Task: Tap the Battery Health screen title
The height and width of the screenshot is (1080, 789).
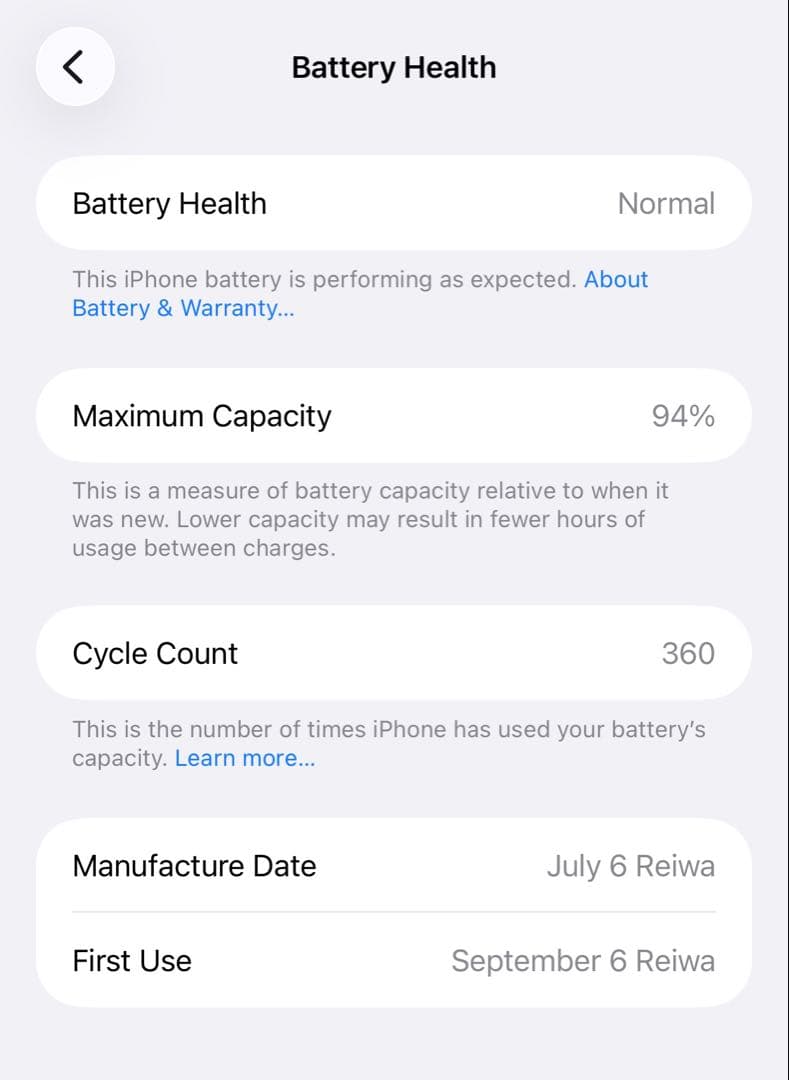Action: pyautogui.click(x=393, y=67)
